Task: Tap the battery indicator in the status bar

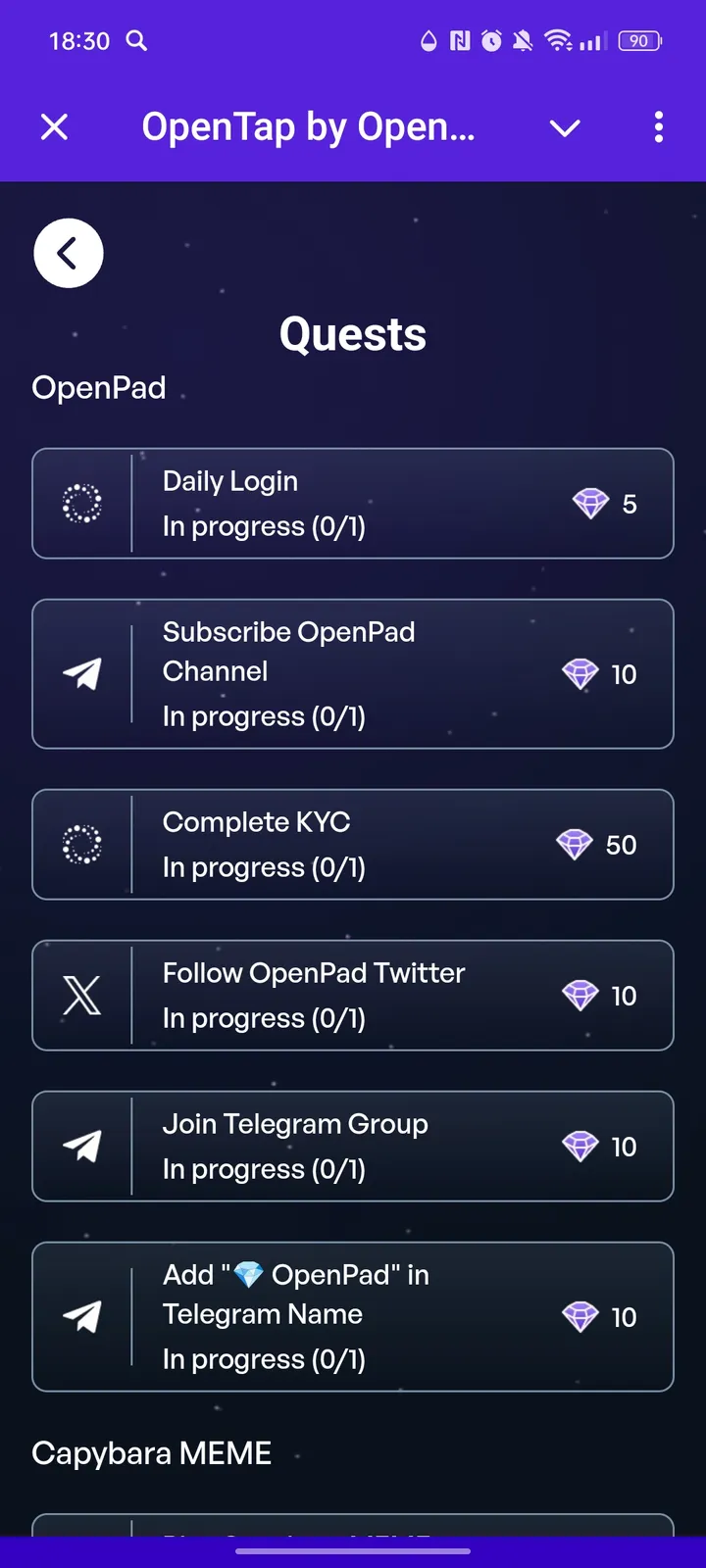Action: [639, 41]
